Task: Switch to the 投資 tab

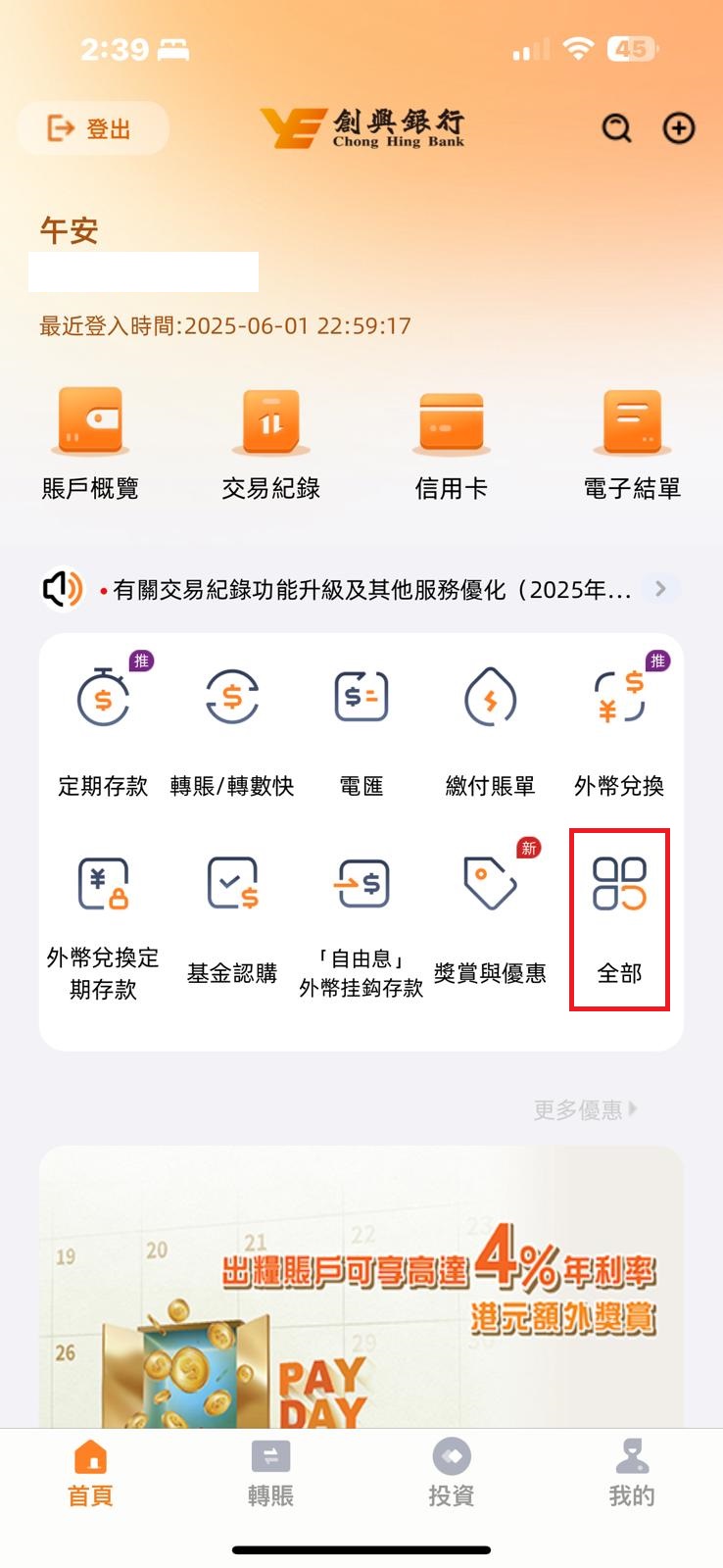Action: (x=451, y=1473)
